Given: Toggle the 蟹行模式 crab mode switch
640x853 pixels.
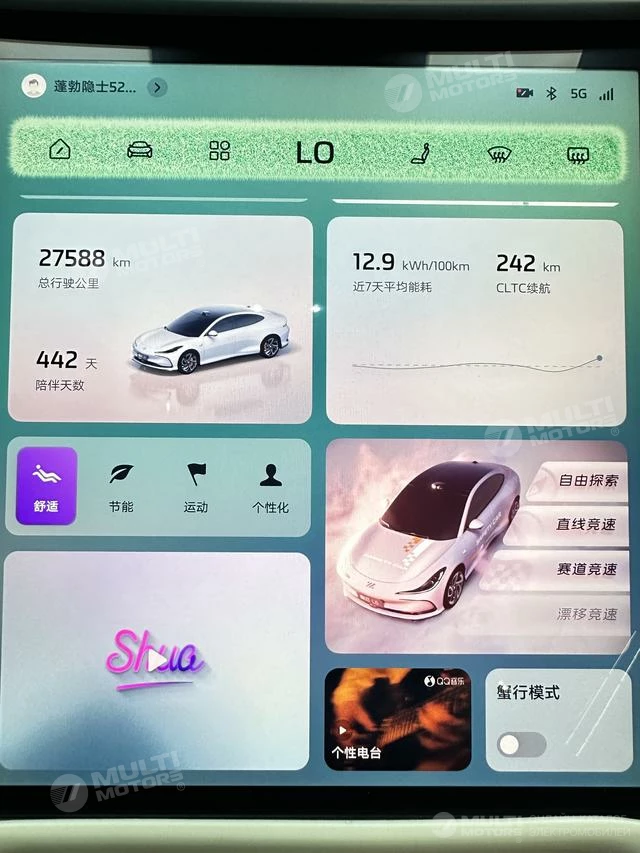Looking at the screenshot, I should pos(521,744).
